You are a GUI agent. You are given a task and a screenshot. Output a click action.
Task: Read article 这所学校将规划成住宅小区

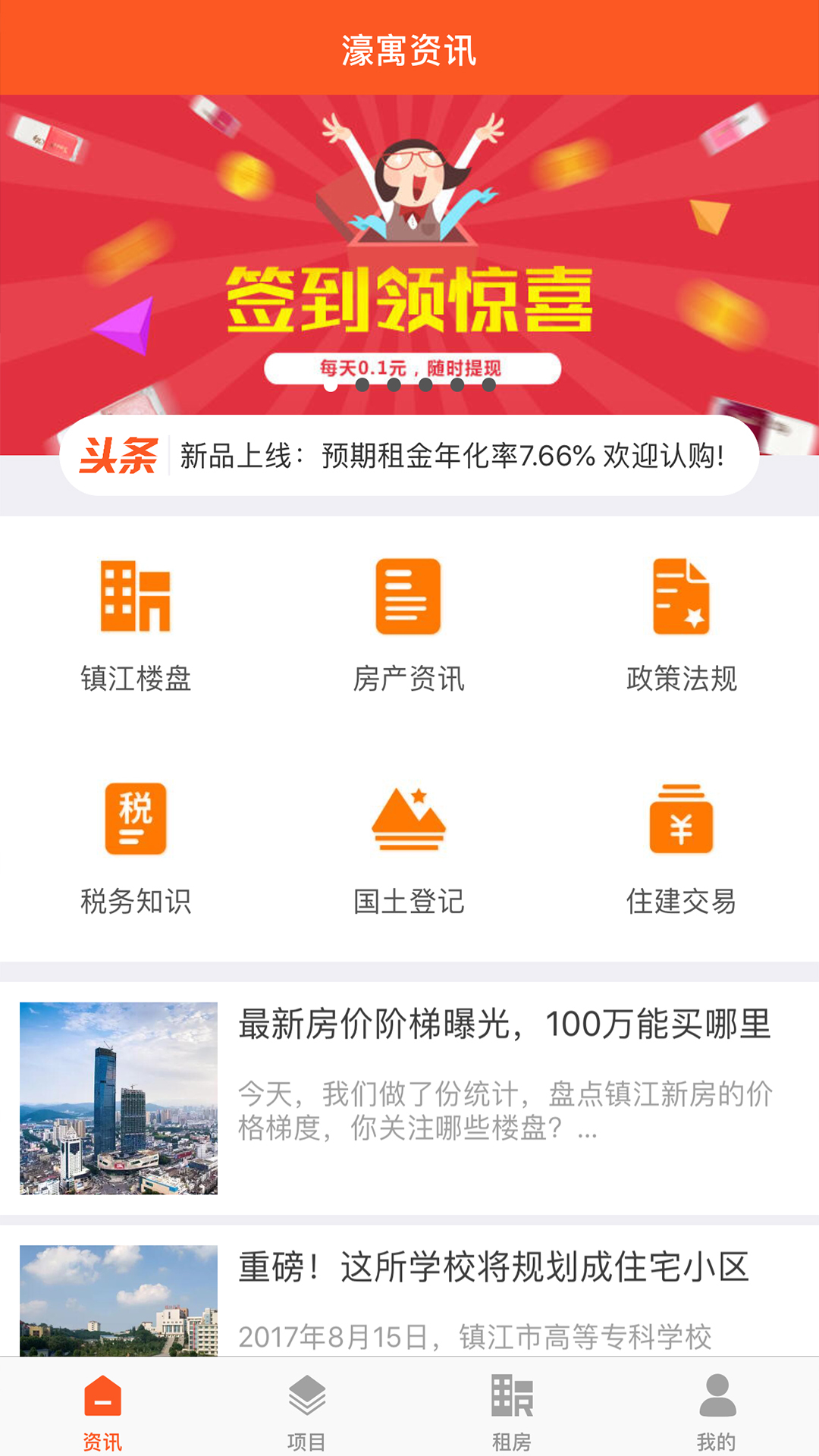493,1268
